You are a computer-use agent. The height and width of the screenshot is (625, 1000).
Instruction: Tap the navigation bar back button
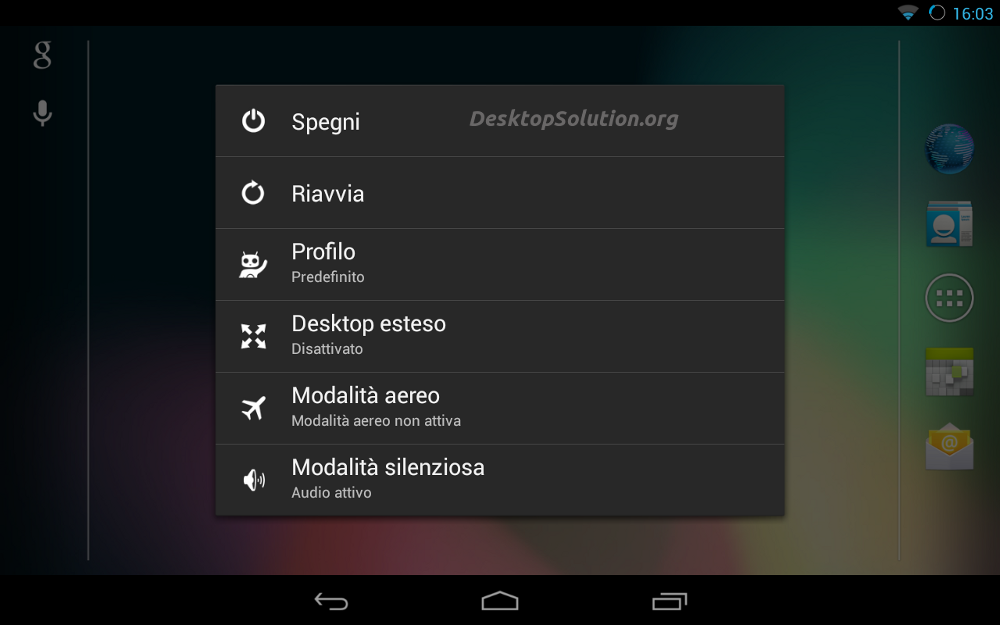tap(331, 601)
